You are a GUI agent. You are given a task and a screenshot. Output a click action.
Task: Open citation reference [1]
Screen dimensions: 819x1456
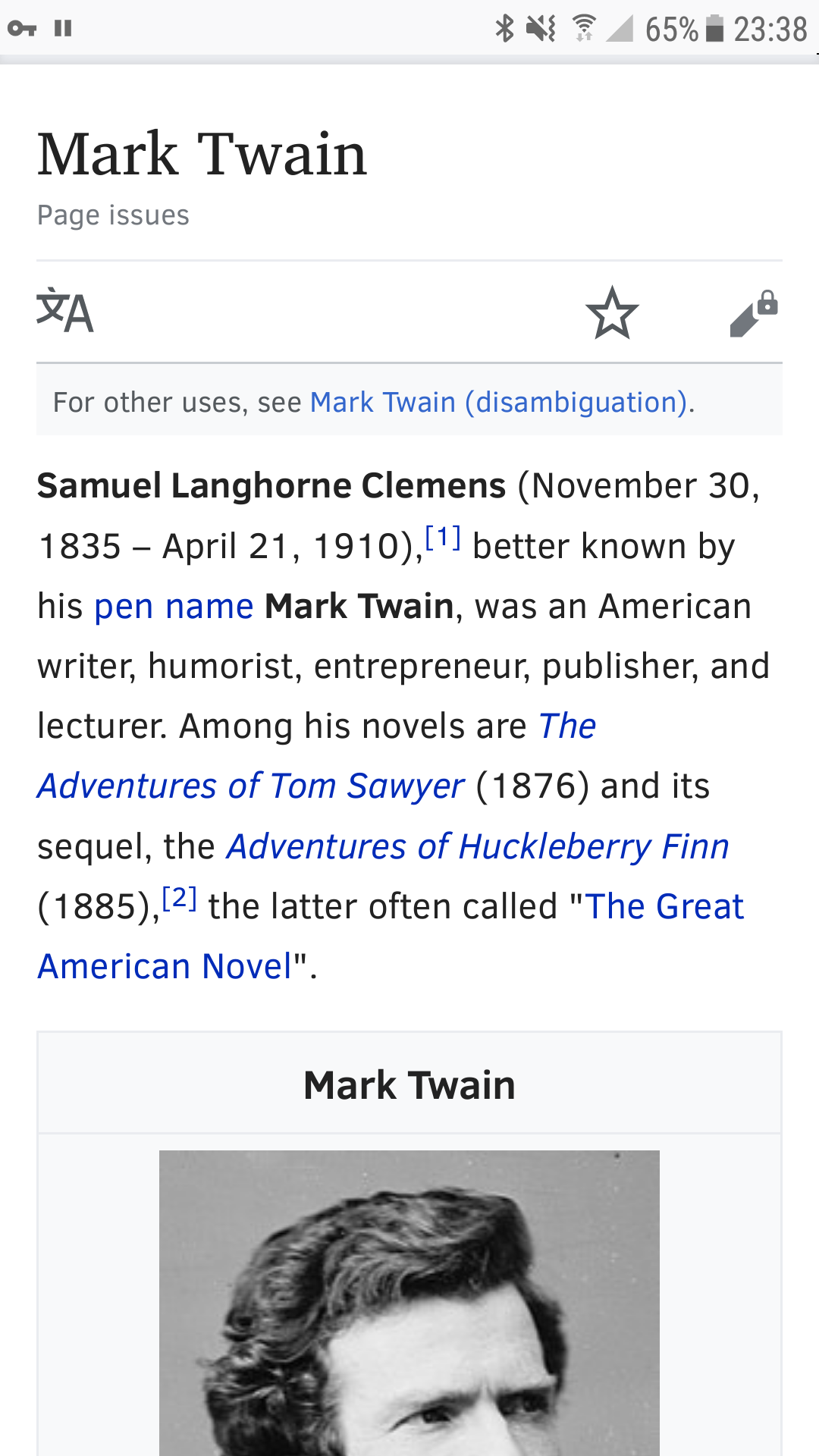click(x=443, y=539)
